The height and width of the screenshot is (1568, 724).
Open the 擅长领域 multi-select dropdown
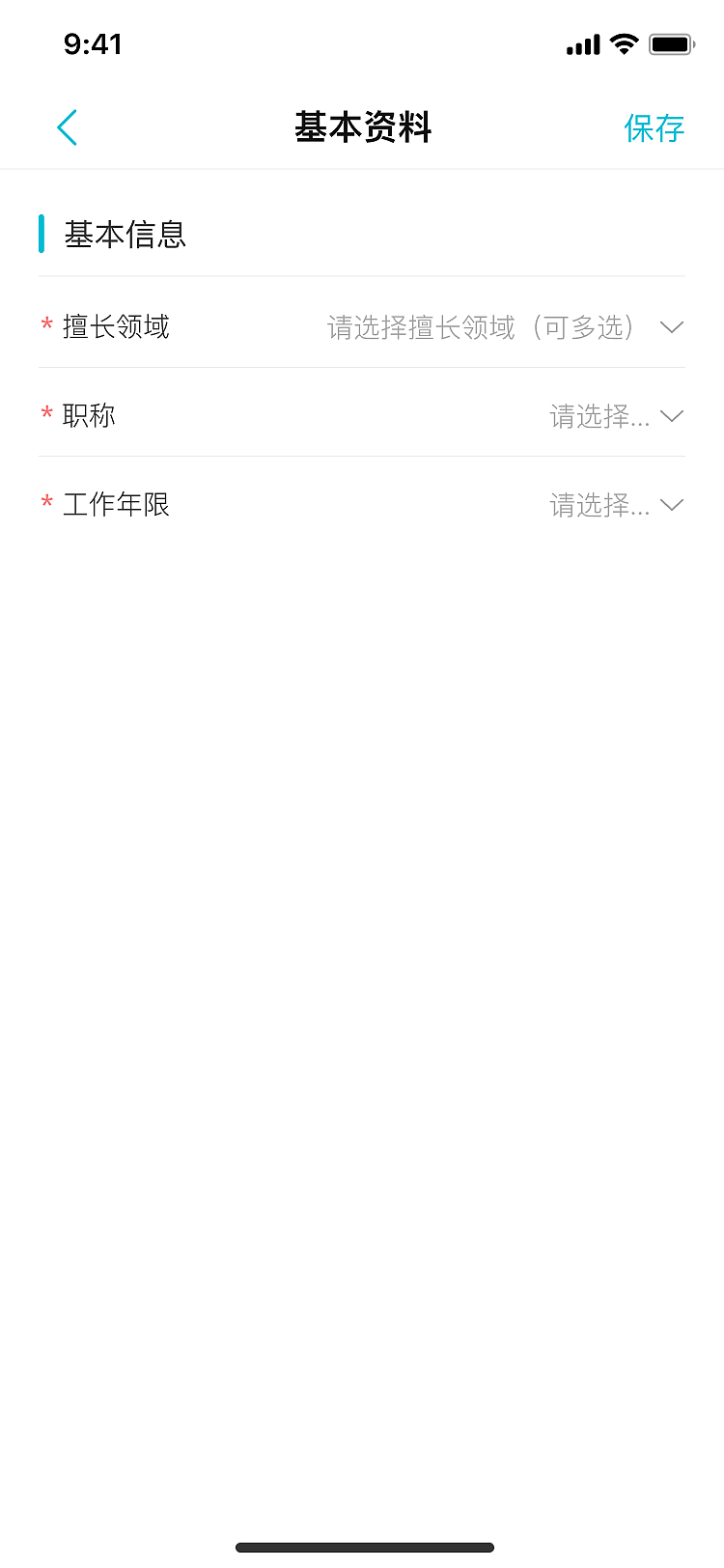671,327
